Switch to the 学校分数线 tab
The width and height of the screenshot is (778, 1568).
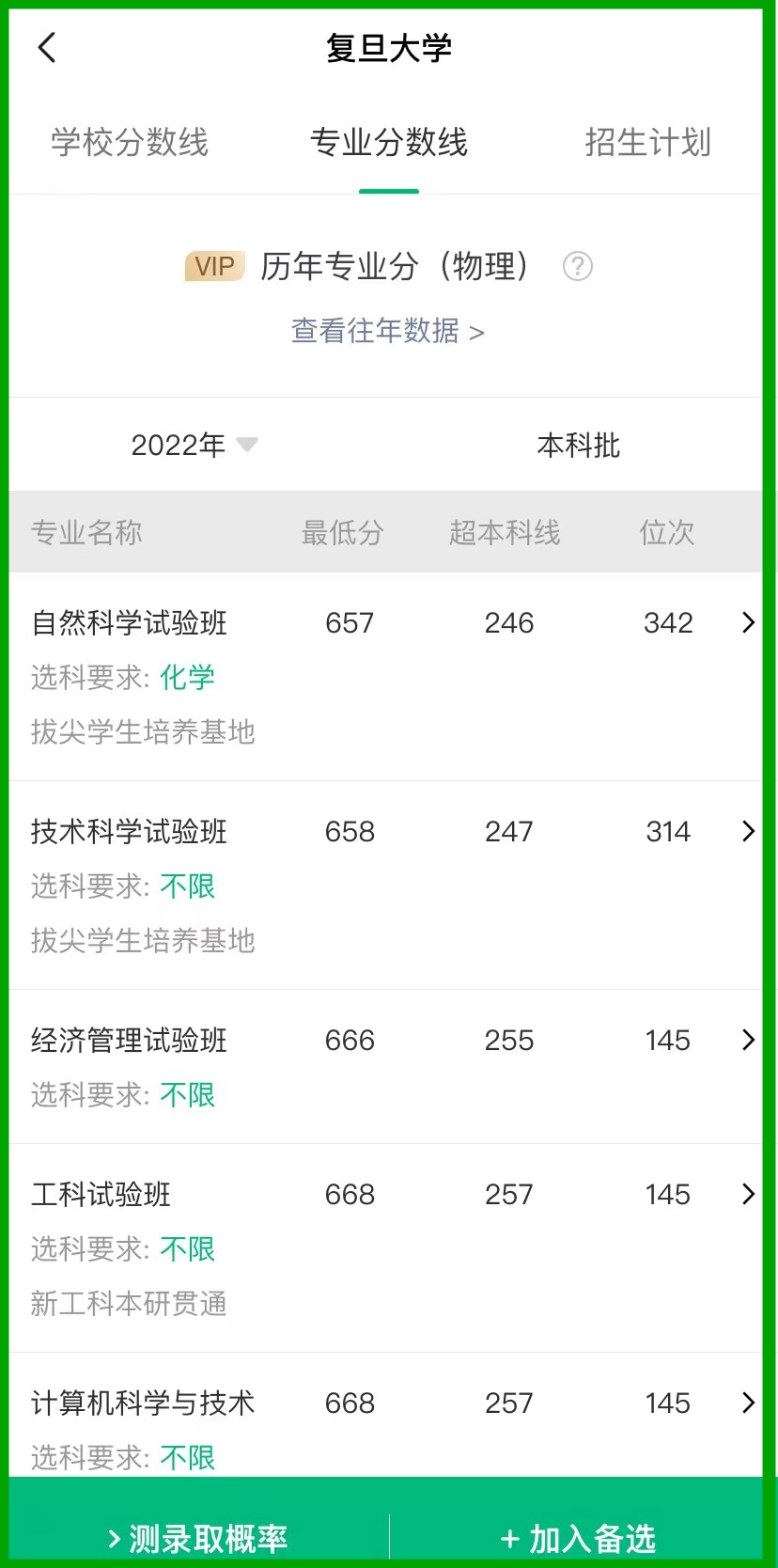(x=130, y=143)
